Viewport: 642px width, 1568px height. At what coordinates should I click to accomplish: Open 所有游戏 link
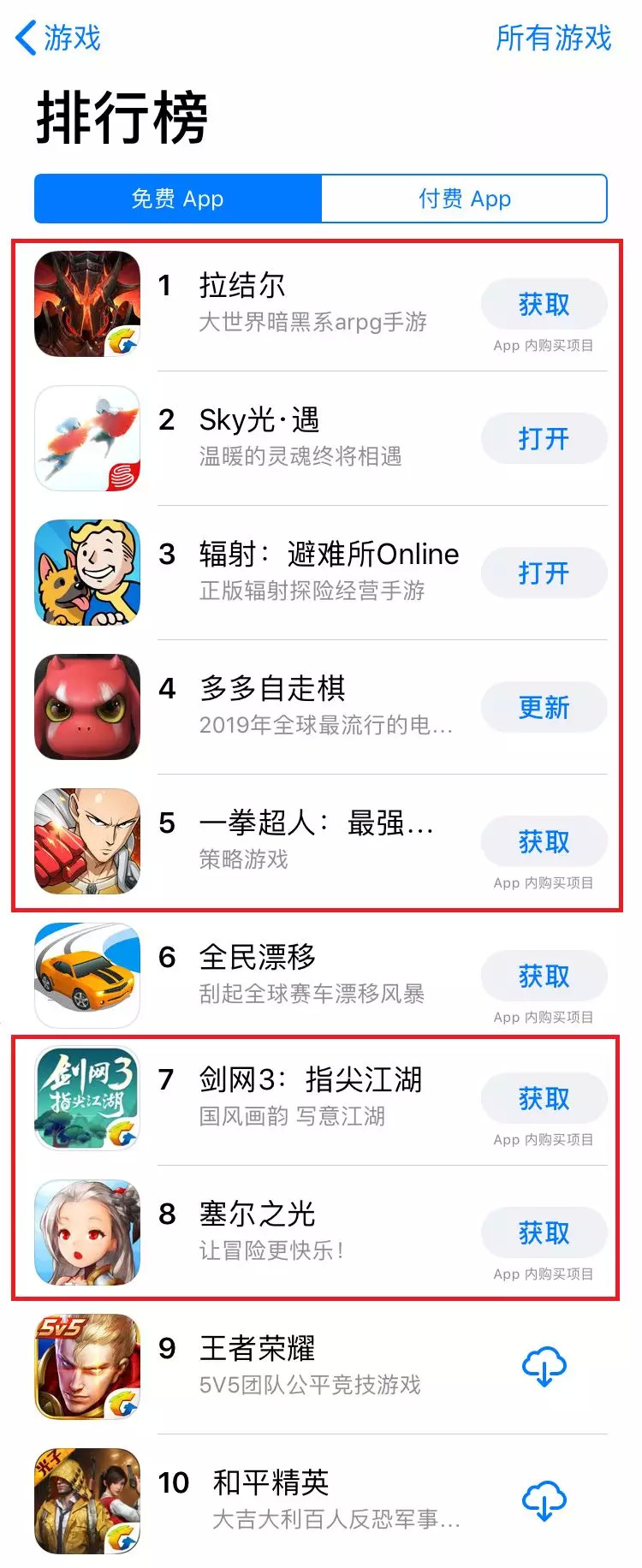[553, 39]
